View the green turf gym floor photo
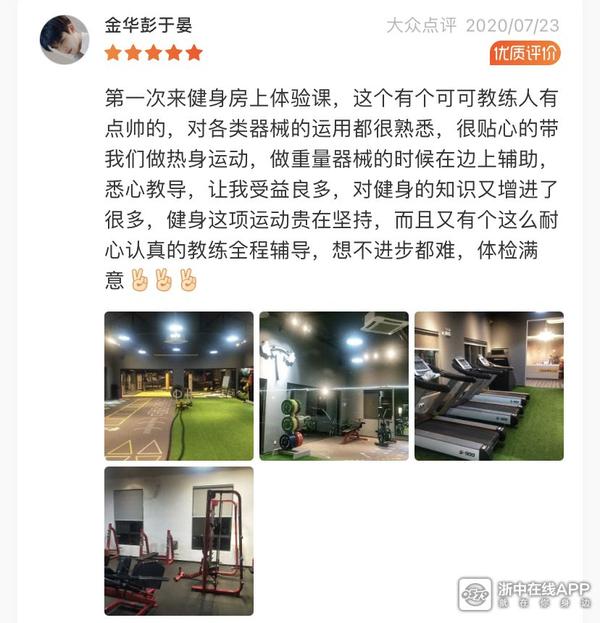The width and height of the screenshot is (600, 623). click(179, 386)
